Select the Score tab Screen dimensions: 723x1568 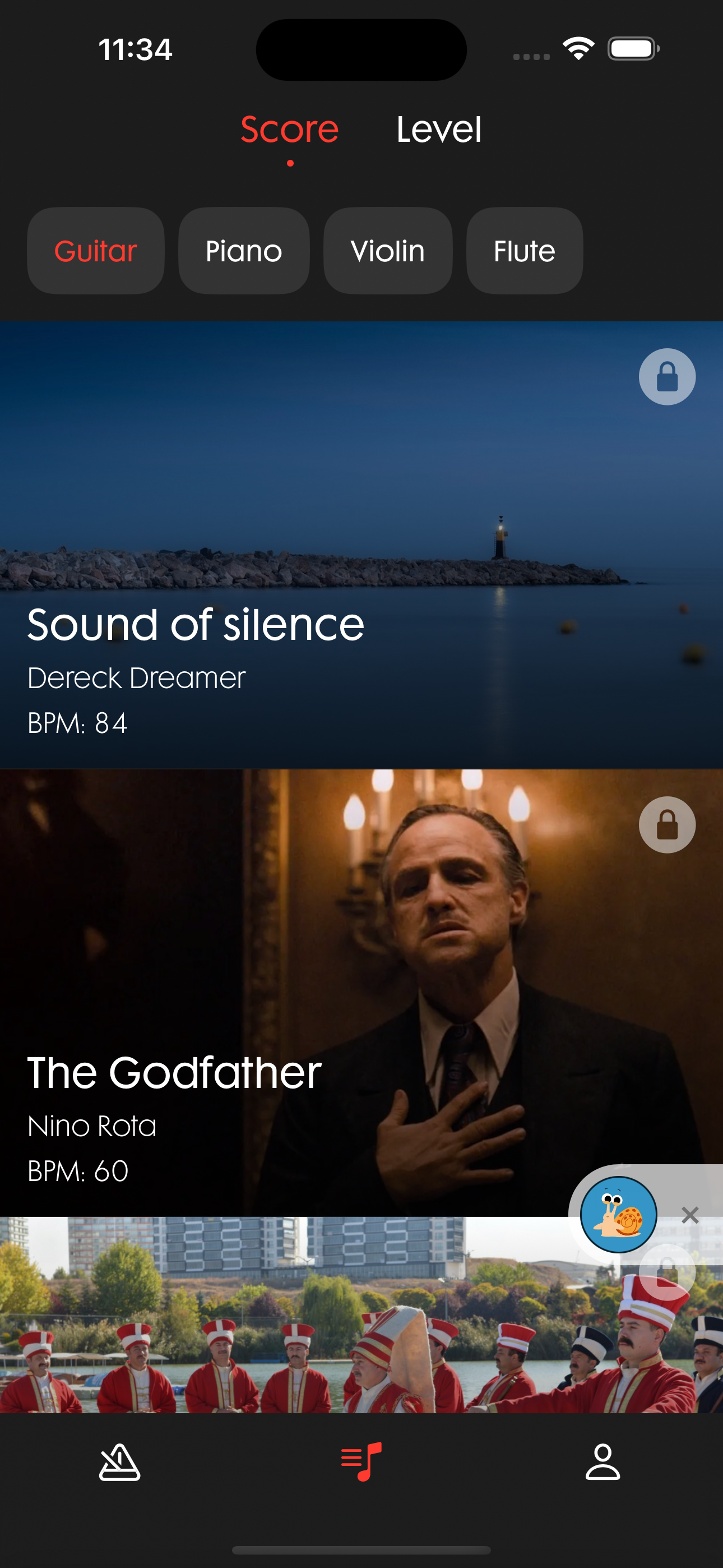coord(290,129)
